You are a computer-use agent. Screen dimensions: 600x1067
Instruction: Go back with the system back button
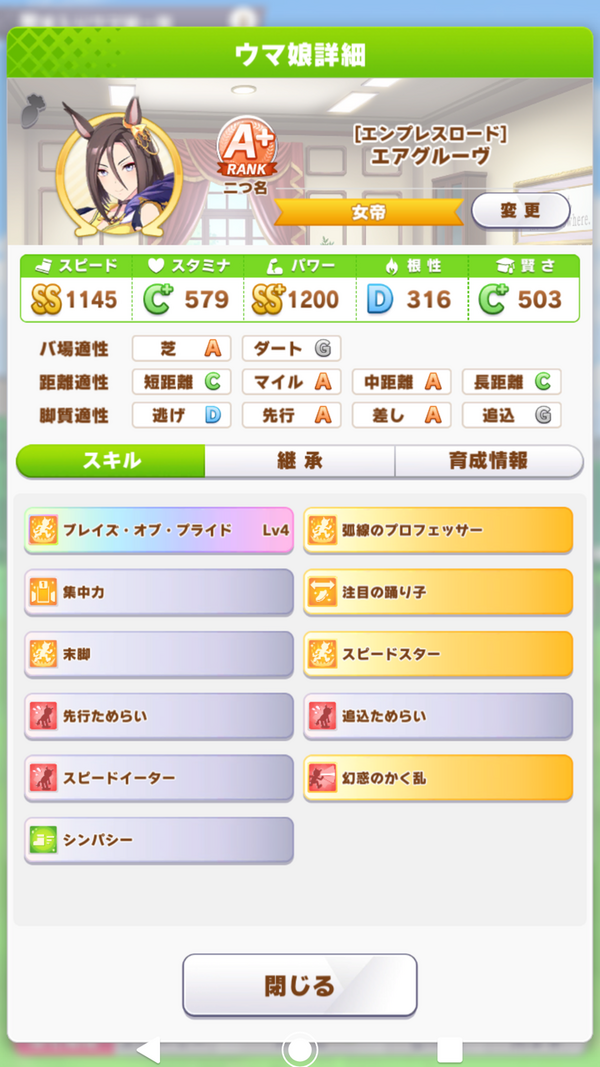tap(148, 1050)
